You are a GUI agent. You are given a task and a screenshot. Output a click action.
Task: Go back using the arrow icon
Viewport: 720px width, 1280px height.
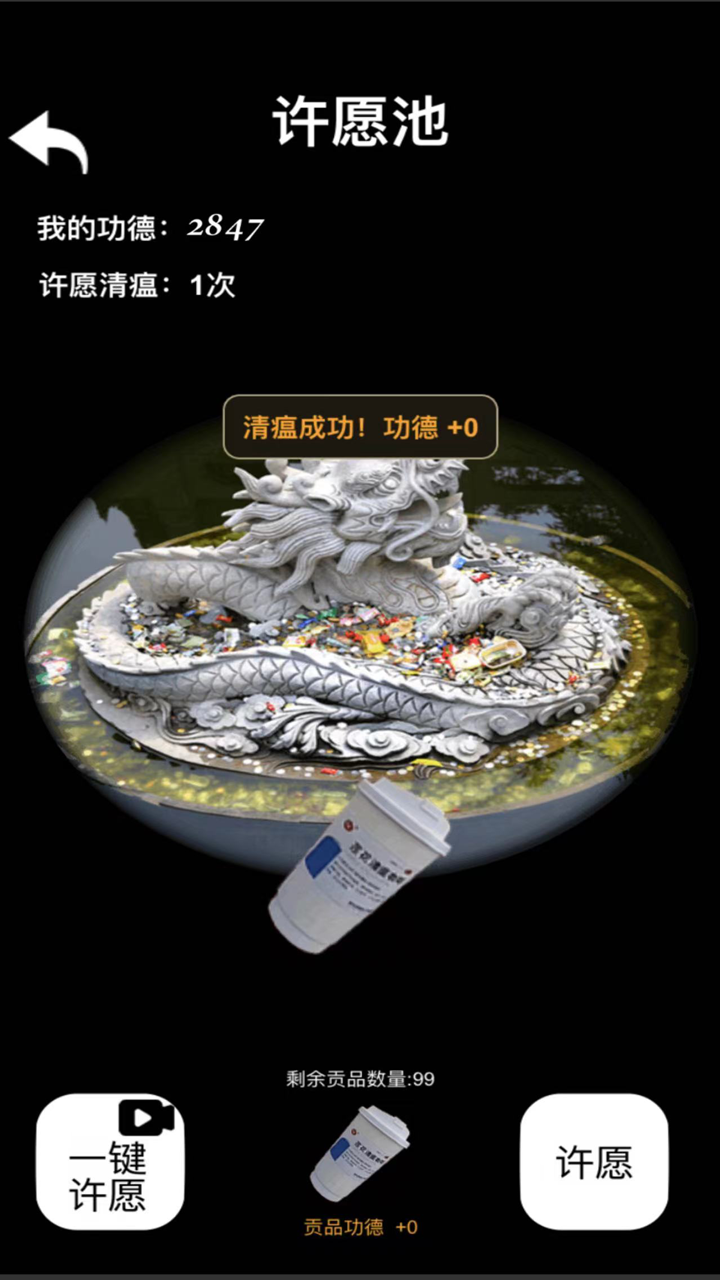point(49,142)
